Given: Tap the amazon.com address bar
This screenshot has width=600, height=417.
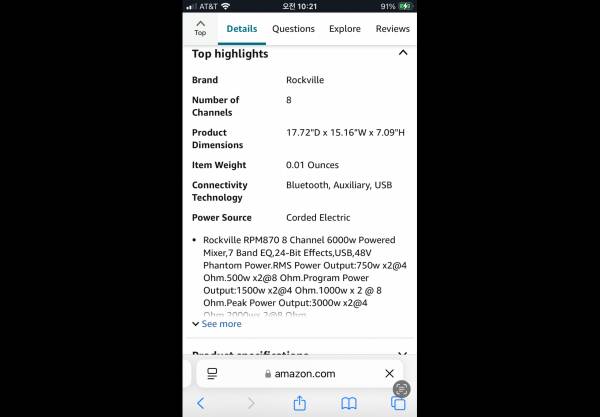Looking at the screenshot, I should (300, 373).
